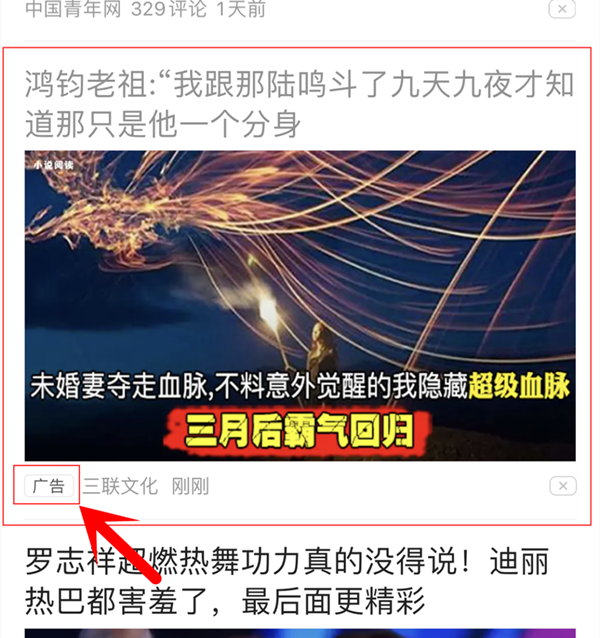600x638 pixels.
Task: Open the 三月后霸气回归 ad image
Action: tap(300, 305)
